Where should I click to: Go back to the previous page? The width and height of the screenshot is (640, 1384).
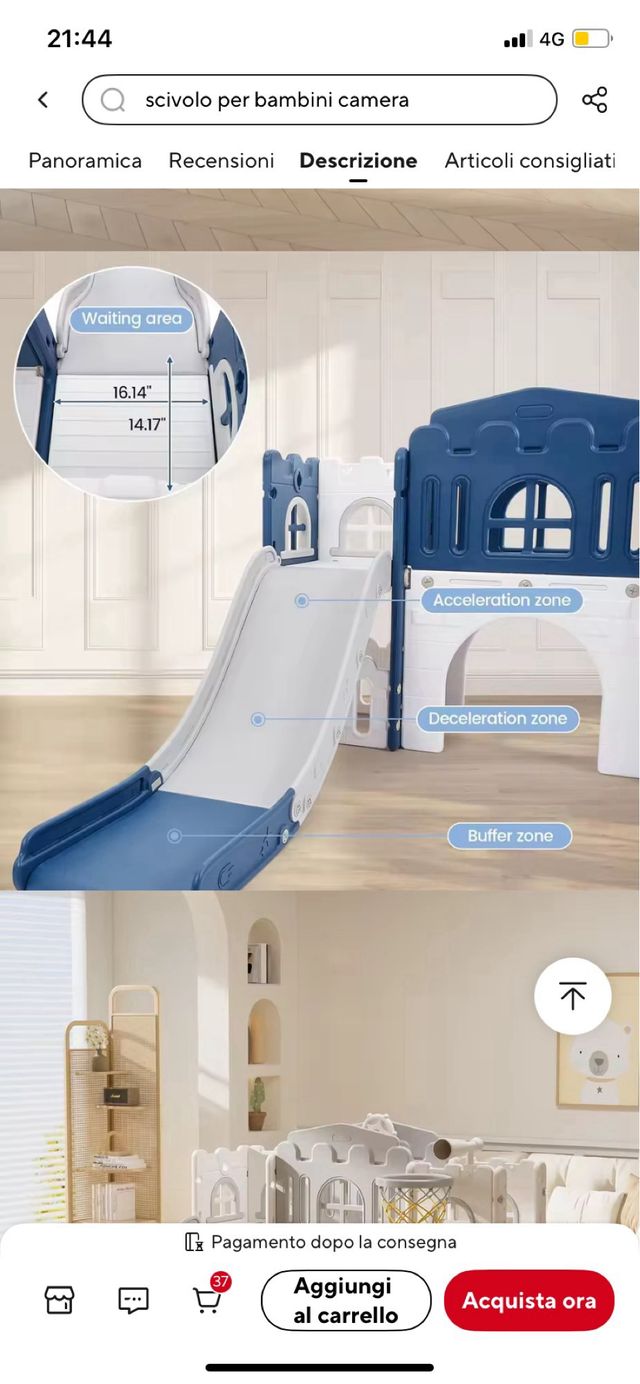pyautogui.click(x=42, y=100)
